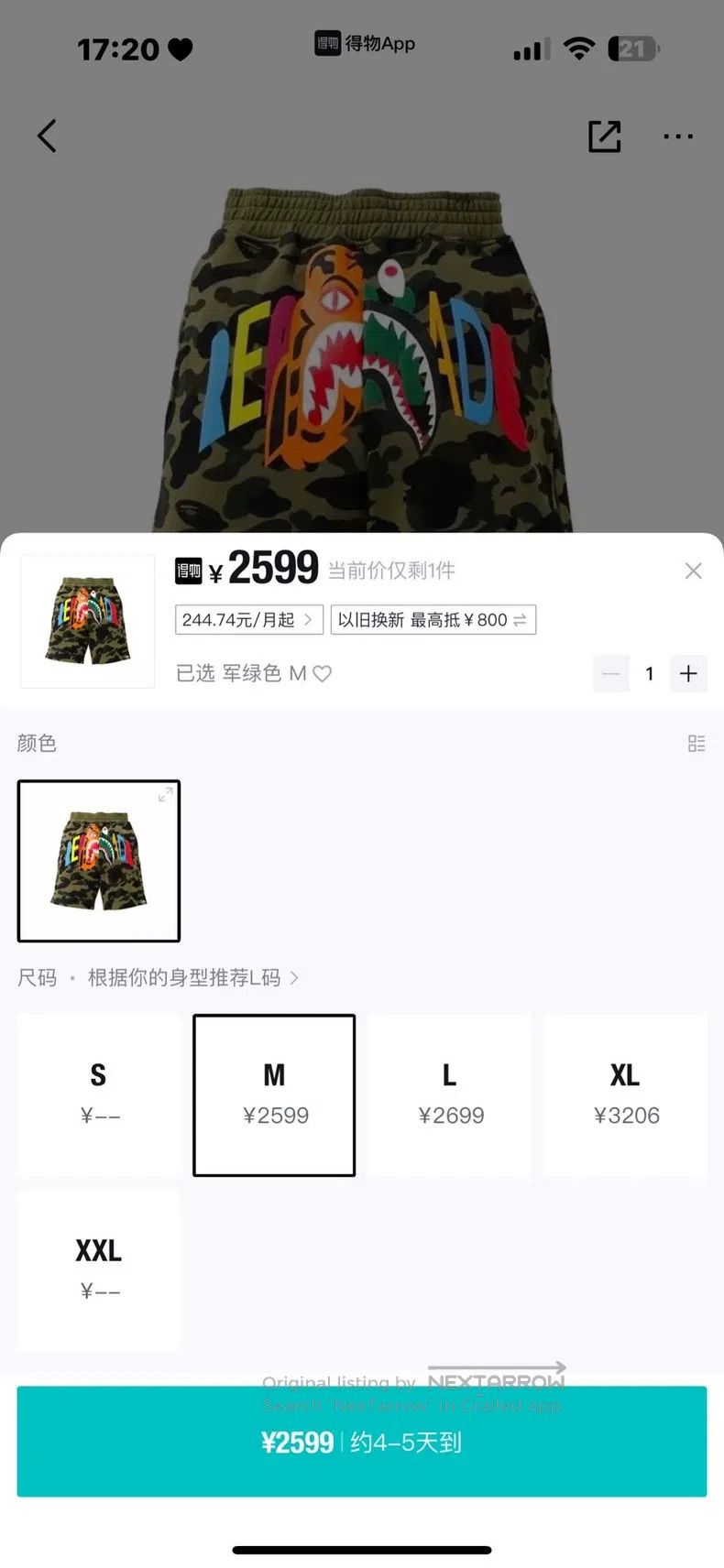The width and height of the screenshot is (724, 1568).
Task: Select the camo shorts color tile
Action: (99, 861)
